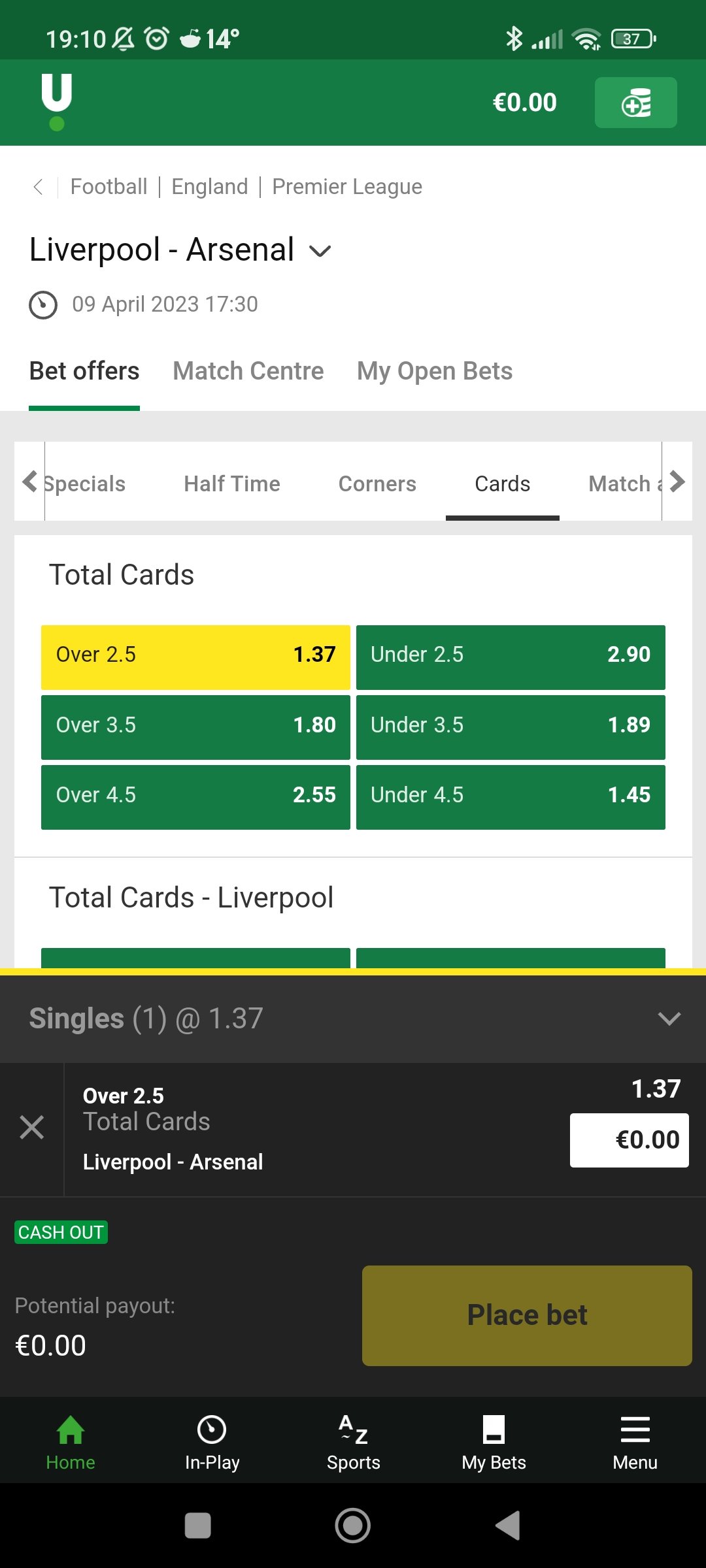
Task: Switch to the Match Centre tab
Action: click(x=248, y=371)
